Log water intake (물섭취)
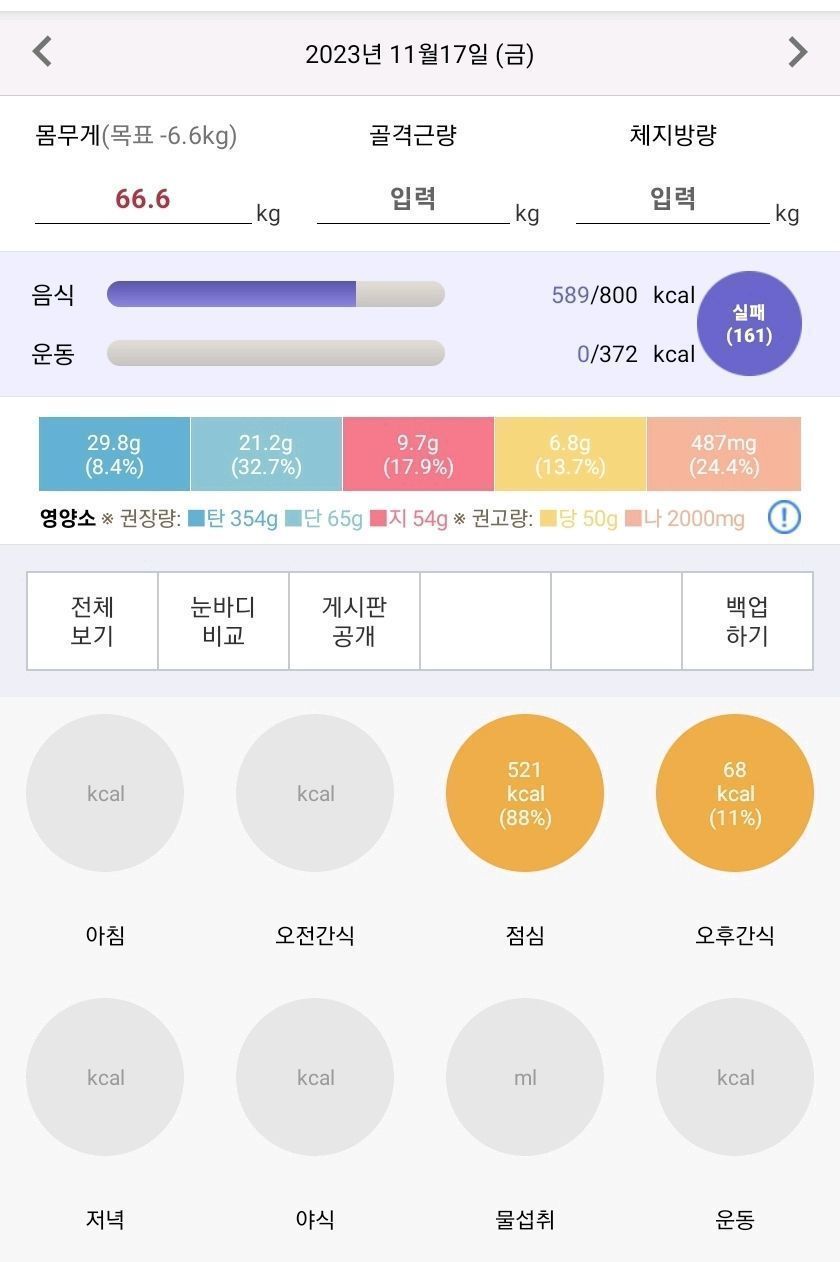This screenshot has width=840, height=1262. [525, 1078]
